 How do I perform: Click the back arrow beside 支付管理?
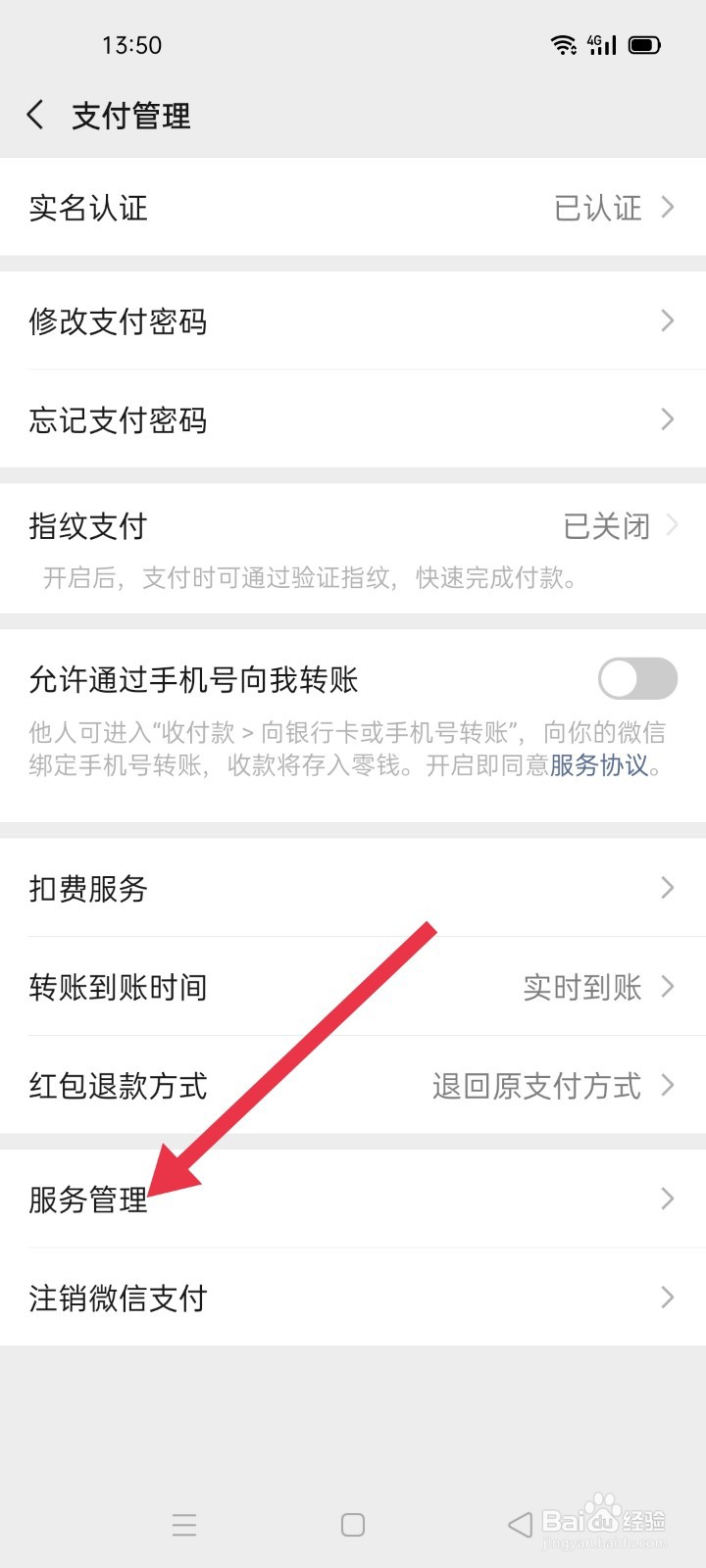35,115
